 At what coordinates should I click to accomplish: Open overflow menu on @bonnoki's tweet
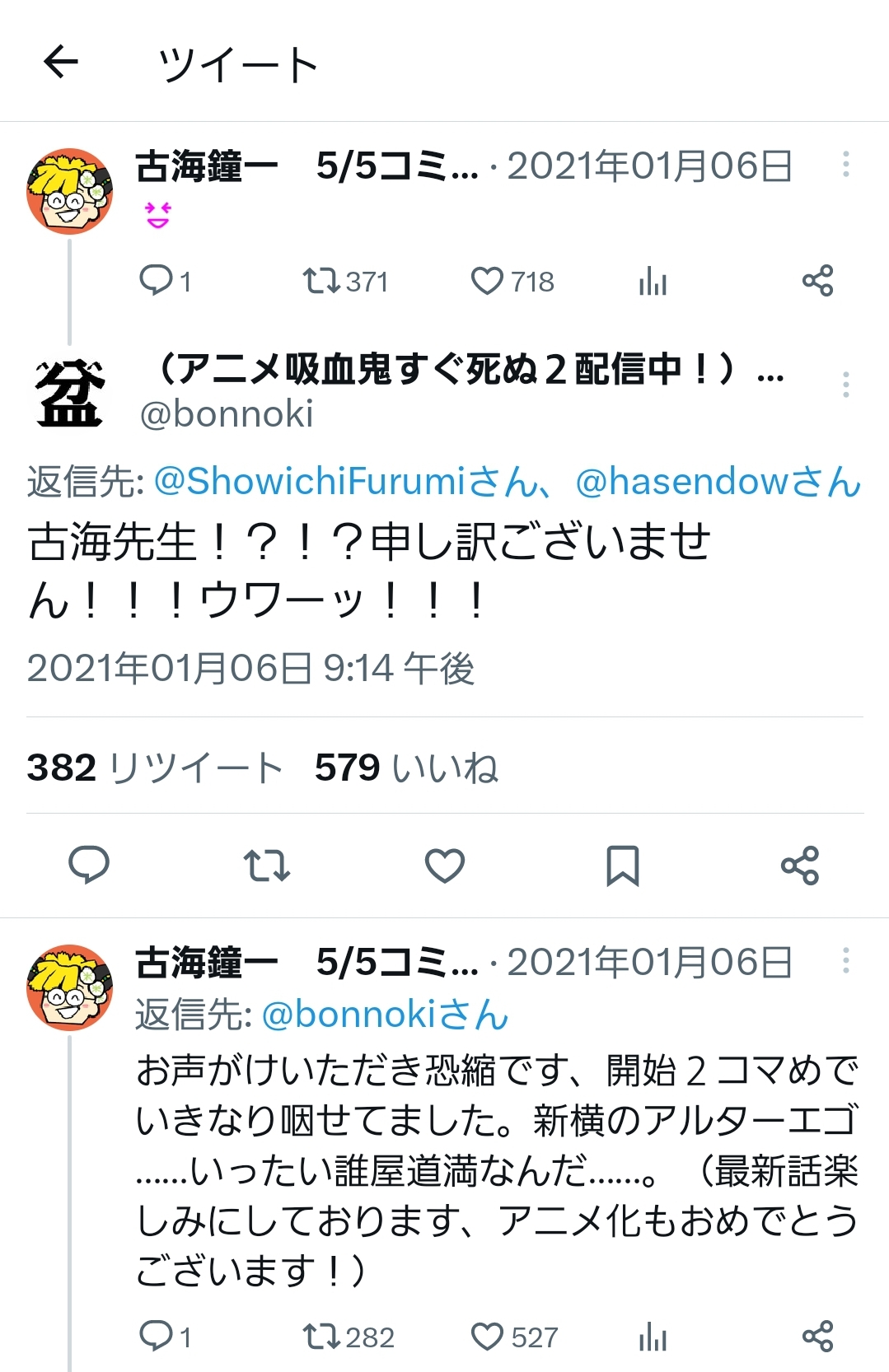point(845,385)
